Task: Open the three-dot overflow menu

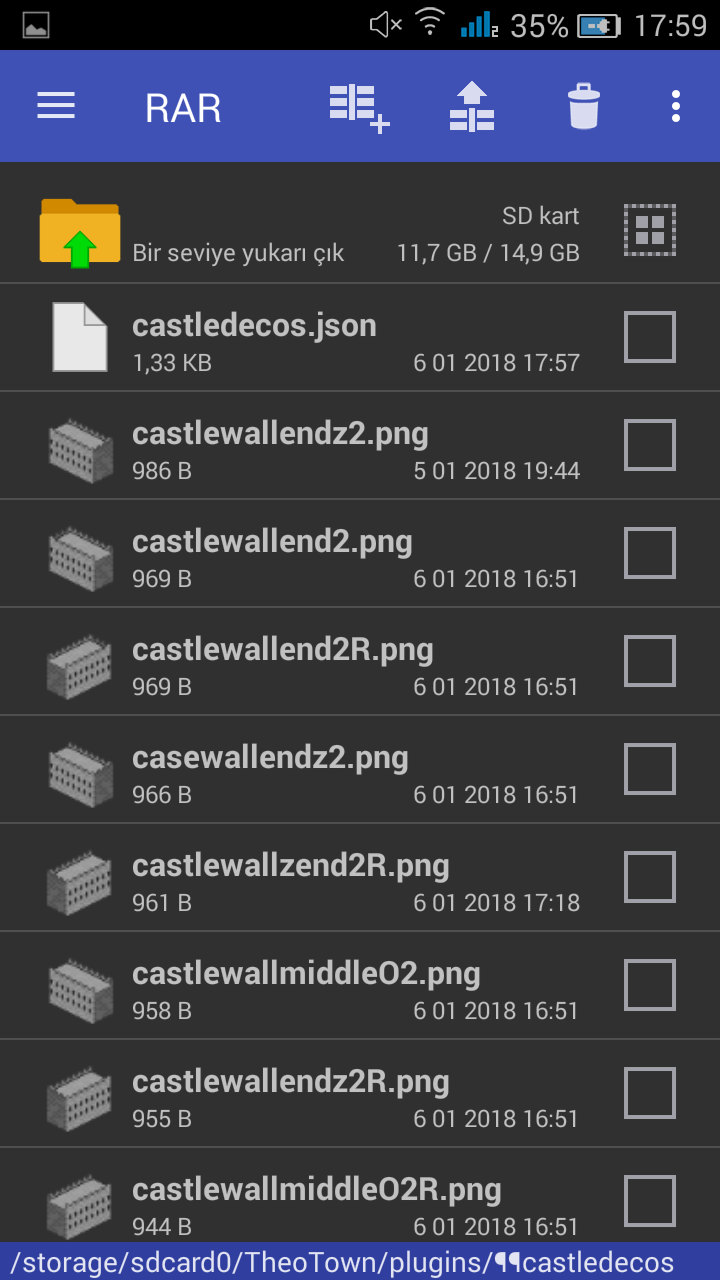Action: pyautogui.click(x=676, y=106)
